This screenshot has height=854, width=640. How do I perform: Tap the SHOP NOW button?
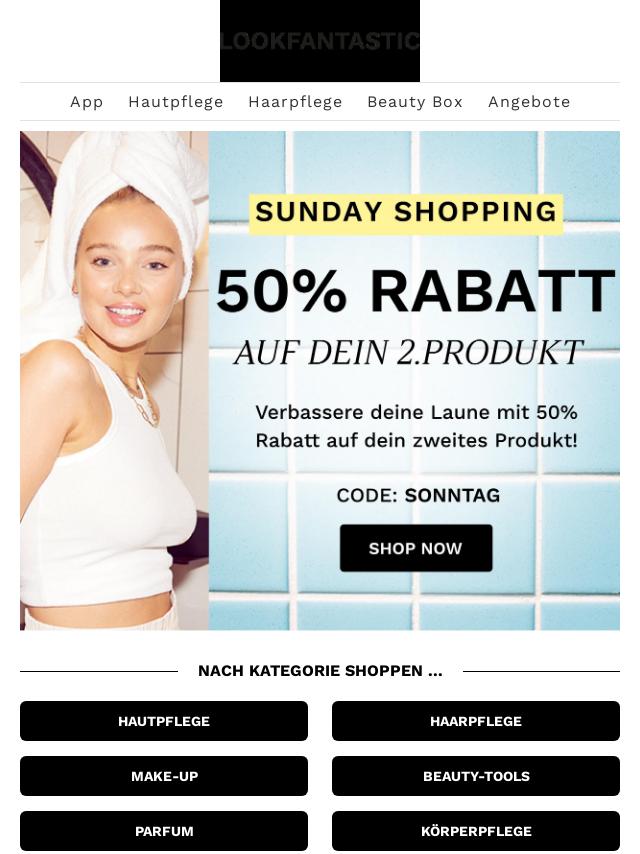(x=416, y=548)
